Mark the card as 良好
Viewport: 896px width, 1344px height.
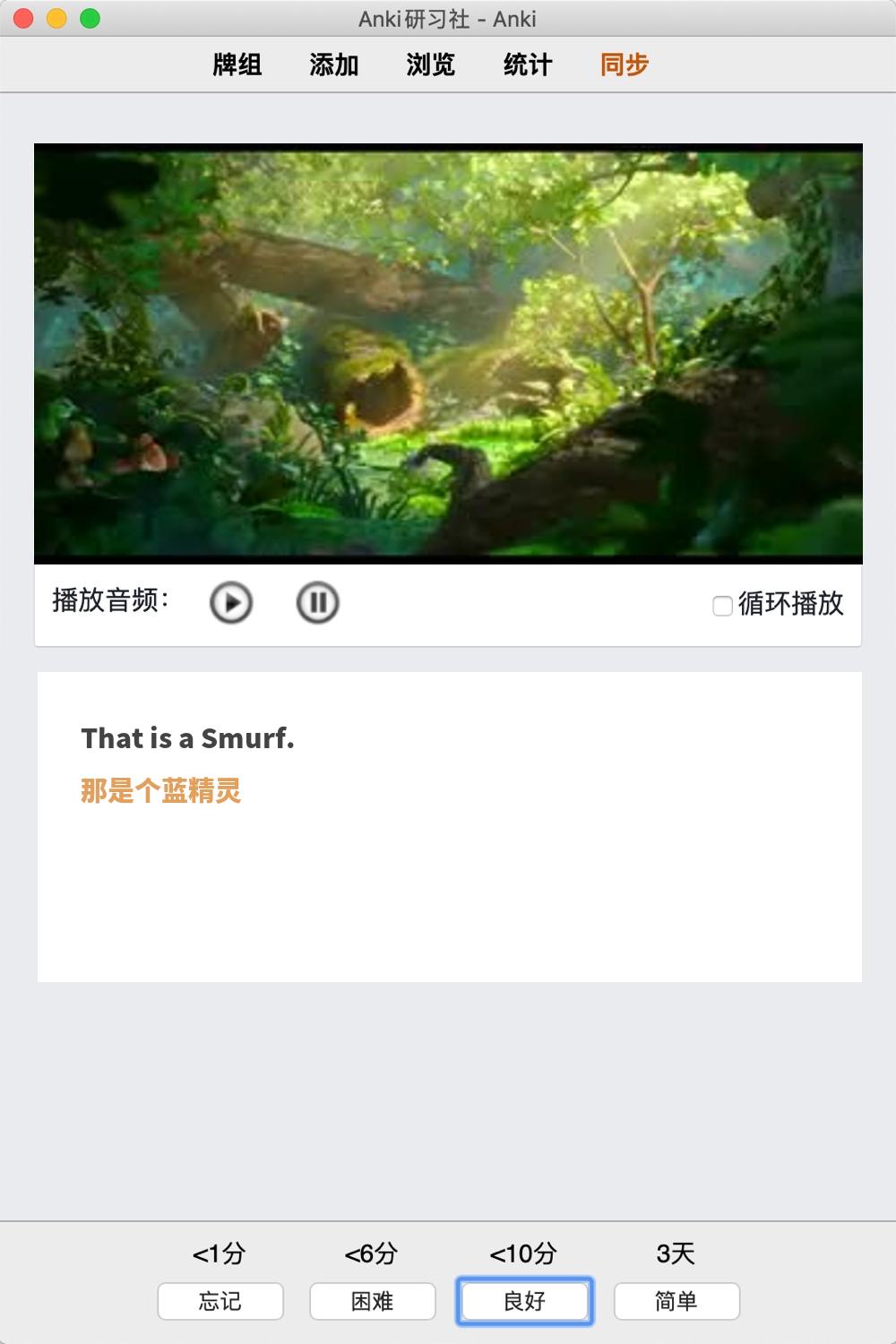click(x=525, y=1301)
